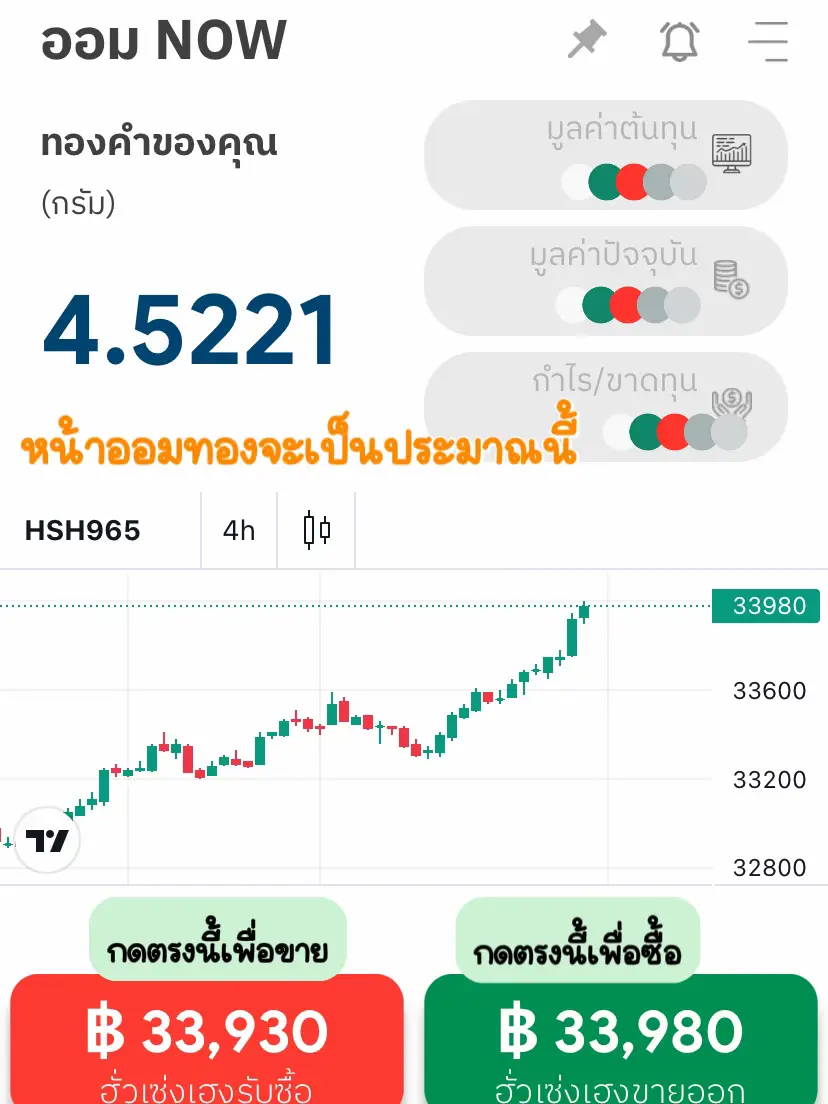Tap the pin icon in the header
Image resolution: width=828 pixels, height=1104 pixels.
pyautogui.click(x=587, y=41)
